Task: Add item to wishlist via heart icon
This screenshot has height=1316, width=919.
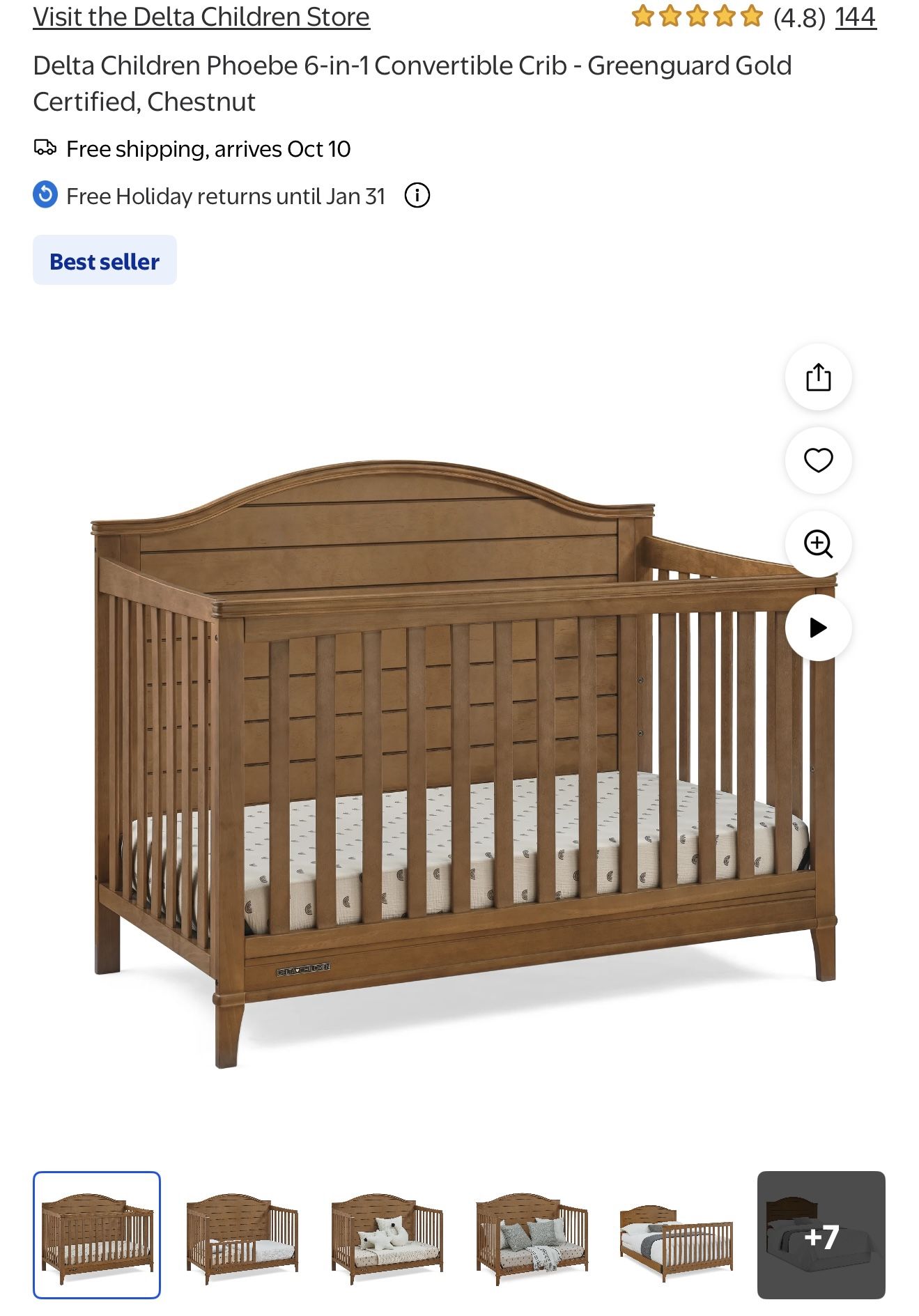Action: point(819,459)
